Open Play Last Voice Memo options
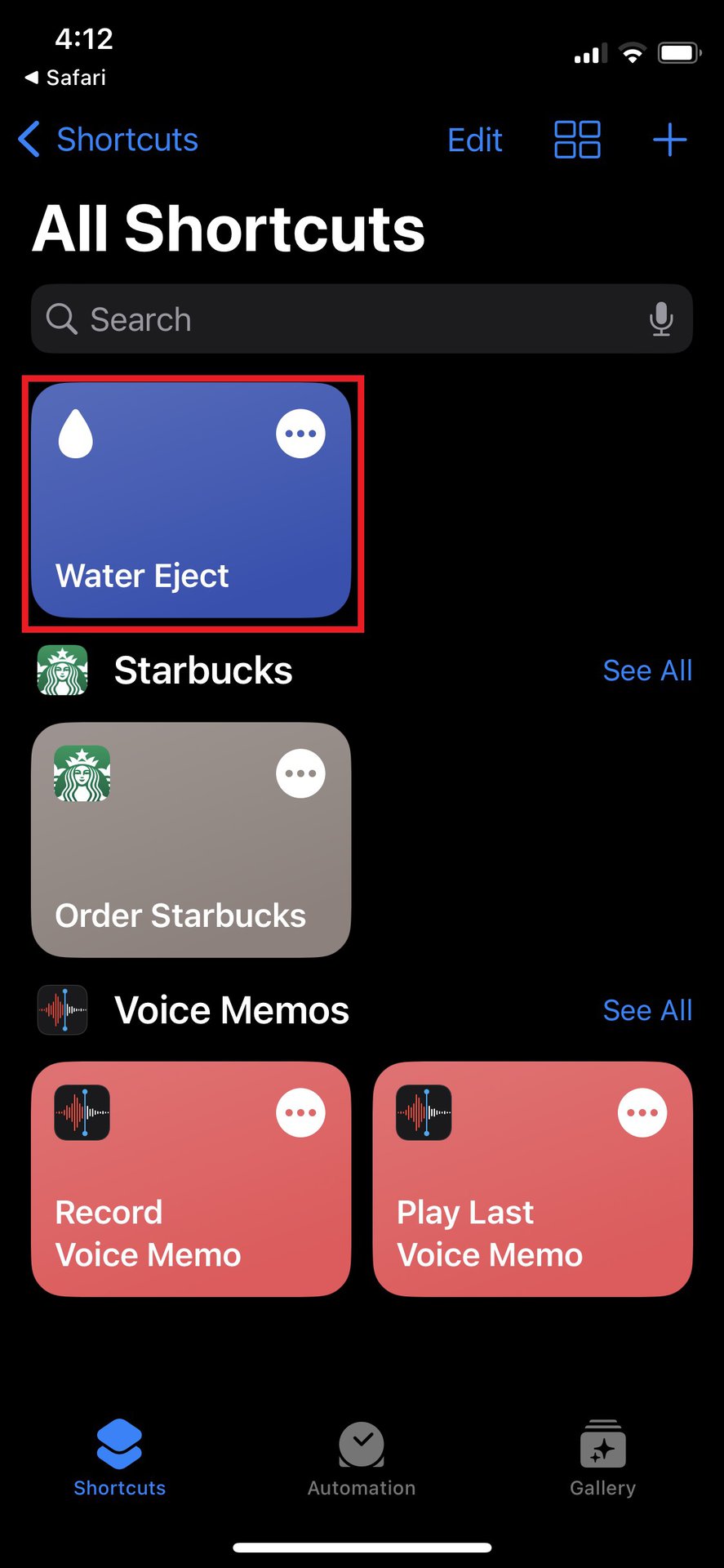Screen dimensions: 724x1568 click(642, 1112)
